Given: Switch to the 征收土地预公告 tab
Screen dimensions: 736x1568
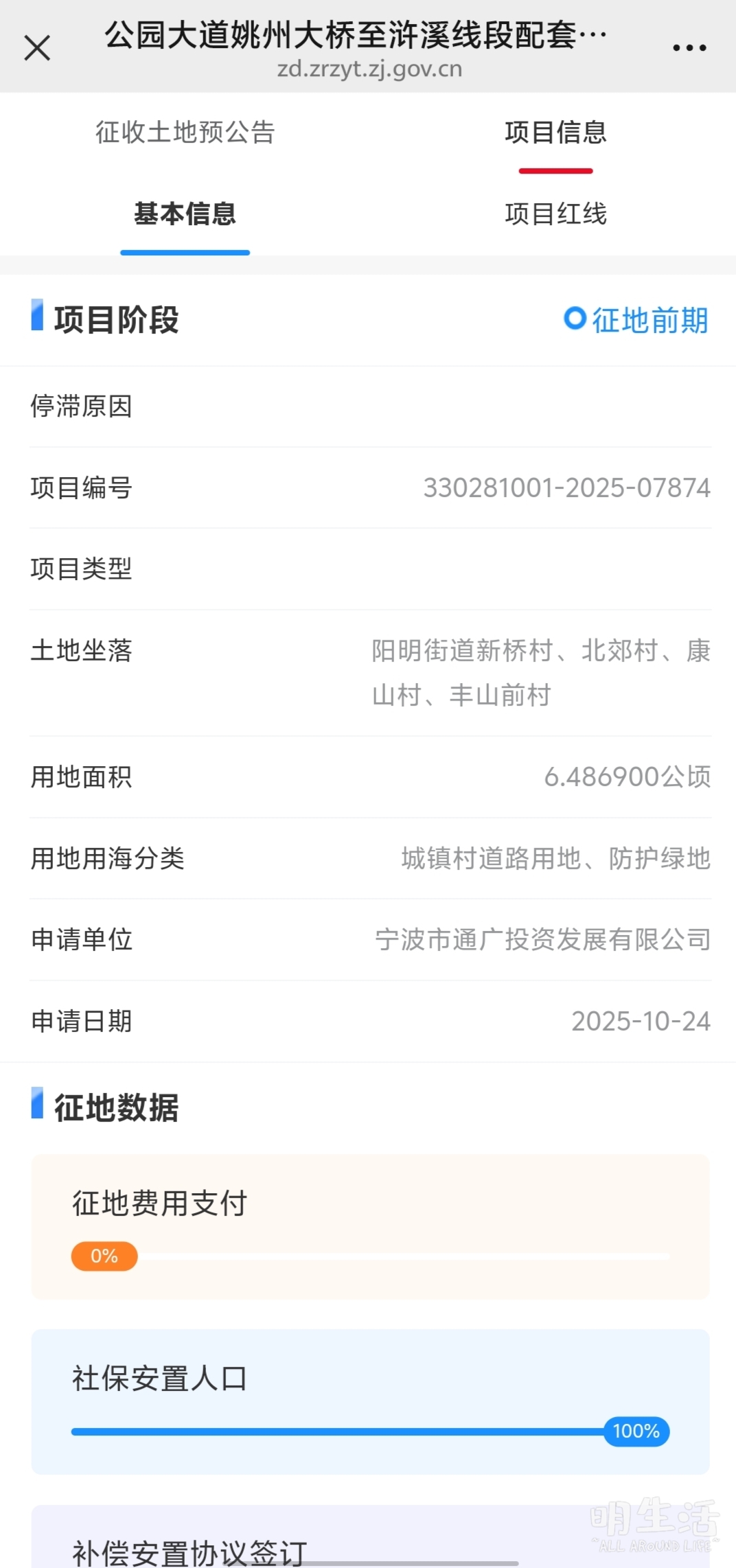Looking at the screenshot, I should tap(185, 132).
